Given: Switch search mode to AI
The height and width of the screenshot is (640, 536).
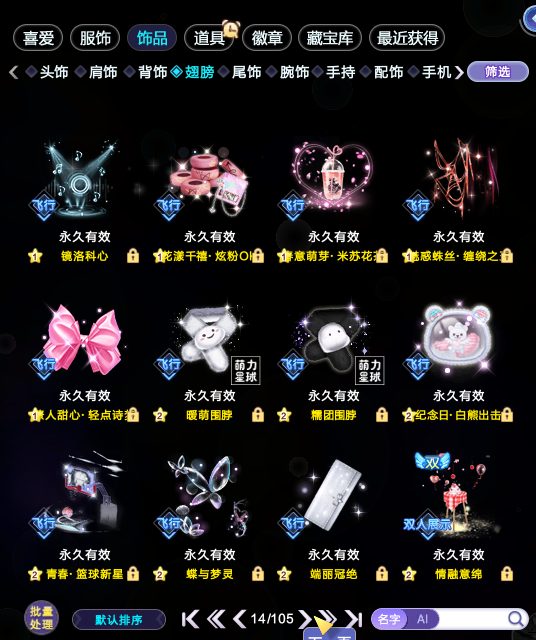Looking at the screenshot, I should [422, 619].
